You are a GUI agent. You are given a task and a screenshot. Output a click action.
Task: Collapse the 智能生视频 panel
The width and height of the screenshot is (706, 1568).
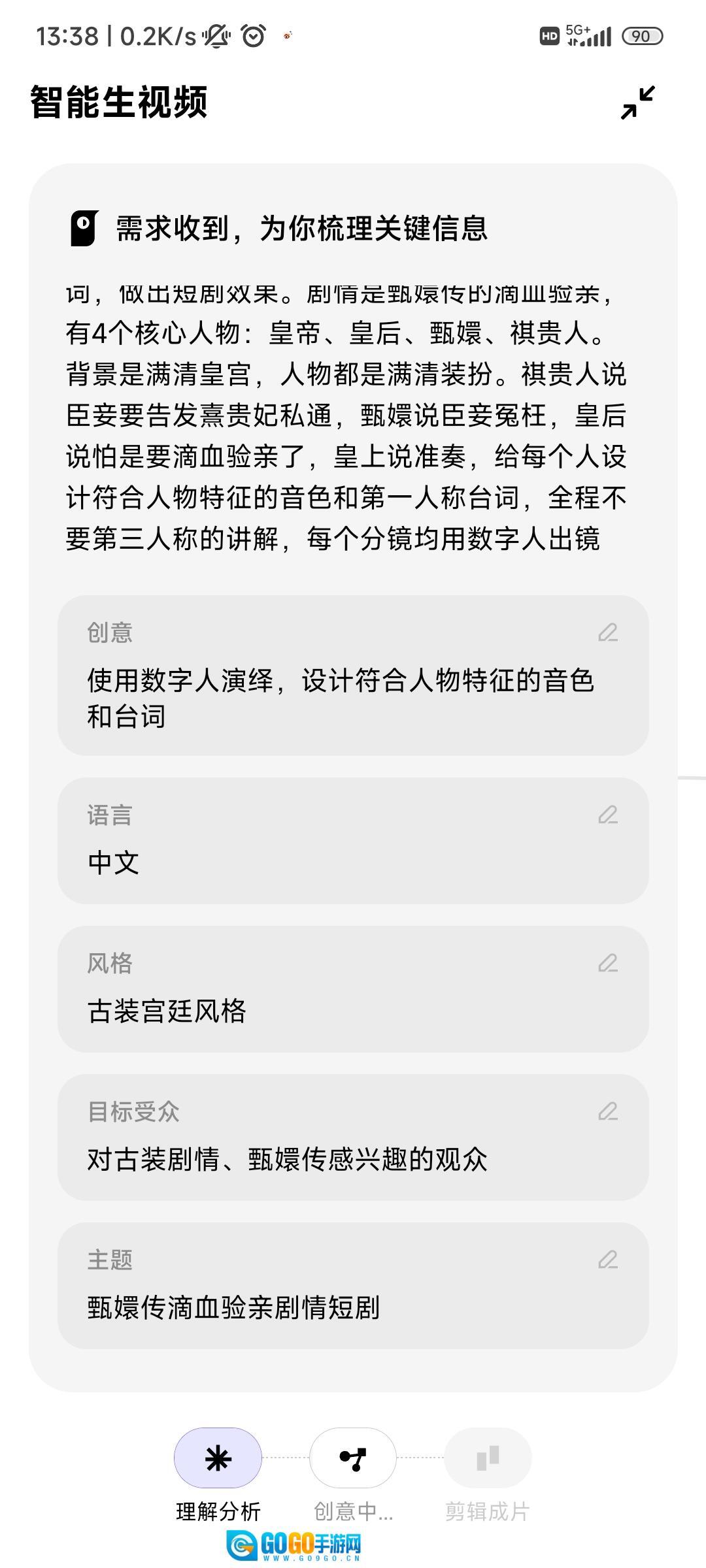point(637,103)
